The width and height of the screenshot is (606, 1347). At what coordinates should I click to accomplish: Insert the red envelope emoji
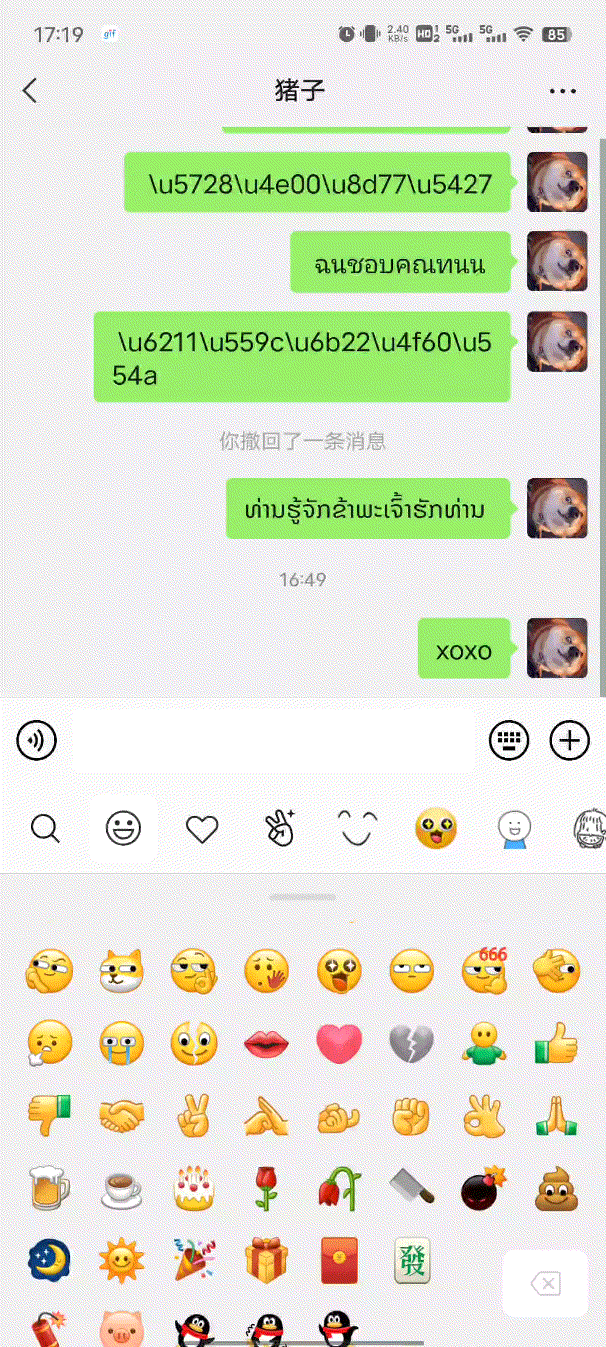[338, 1260]
